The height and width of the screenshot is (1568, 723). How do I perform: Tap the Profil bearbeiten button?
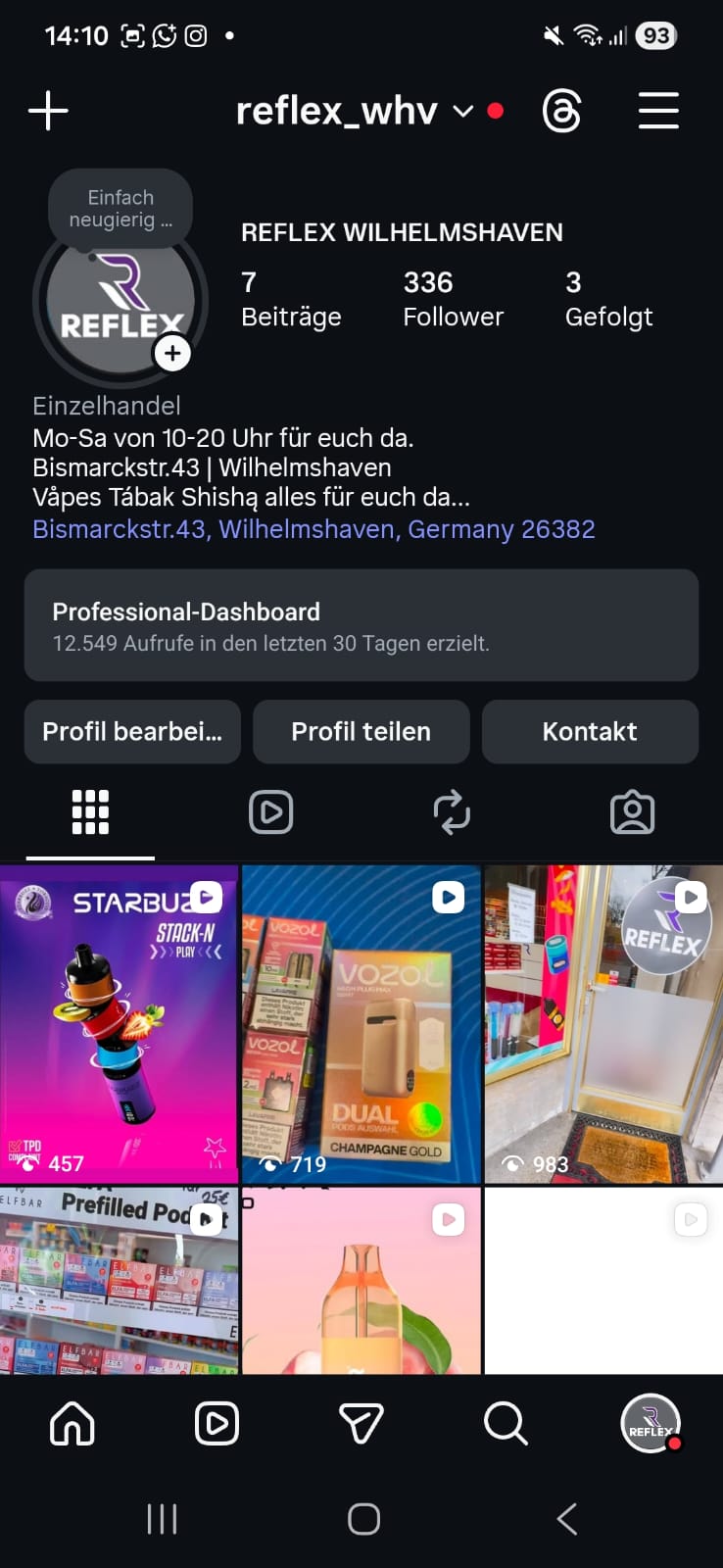(x=132, y=731)
